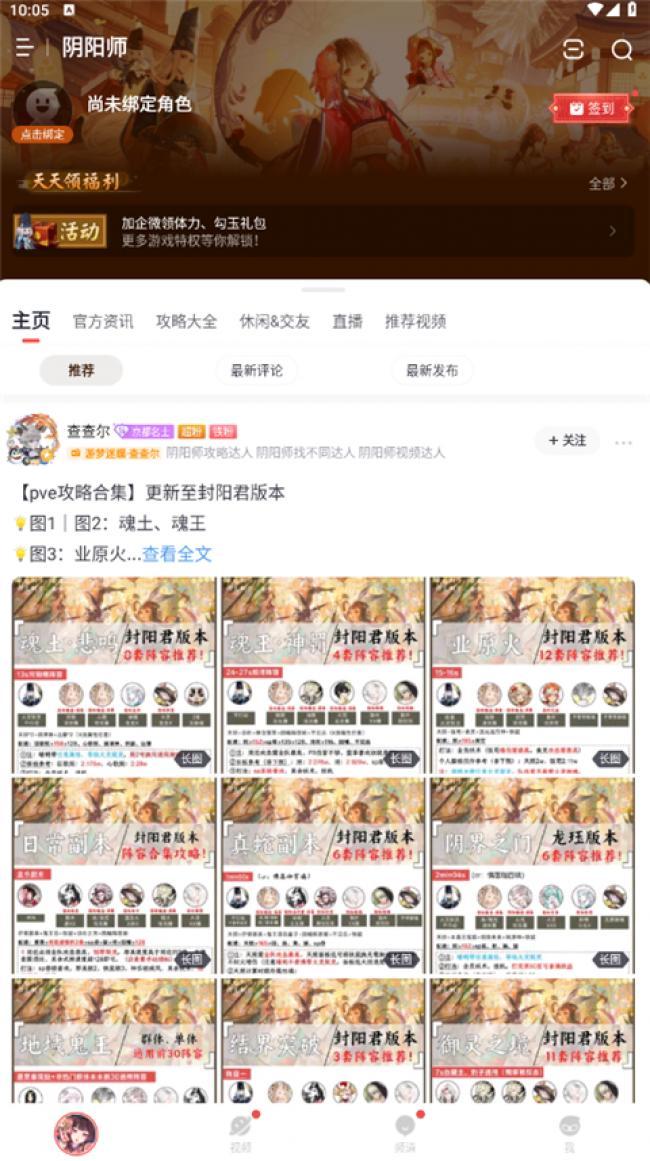The image size is (650, 1161).
Task: Open 全部 welfare list
Action: tap(608, 184)
